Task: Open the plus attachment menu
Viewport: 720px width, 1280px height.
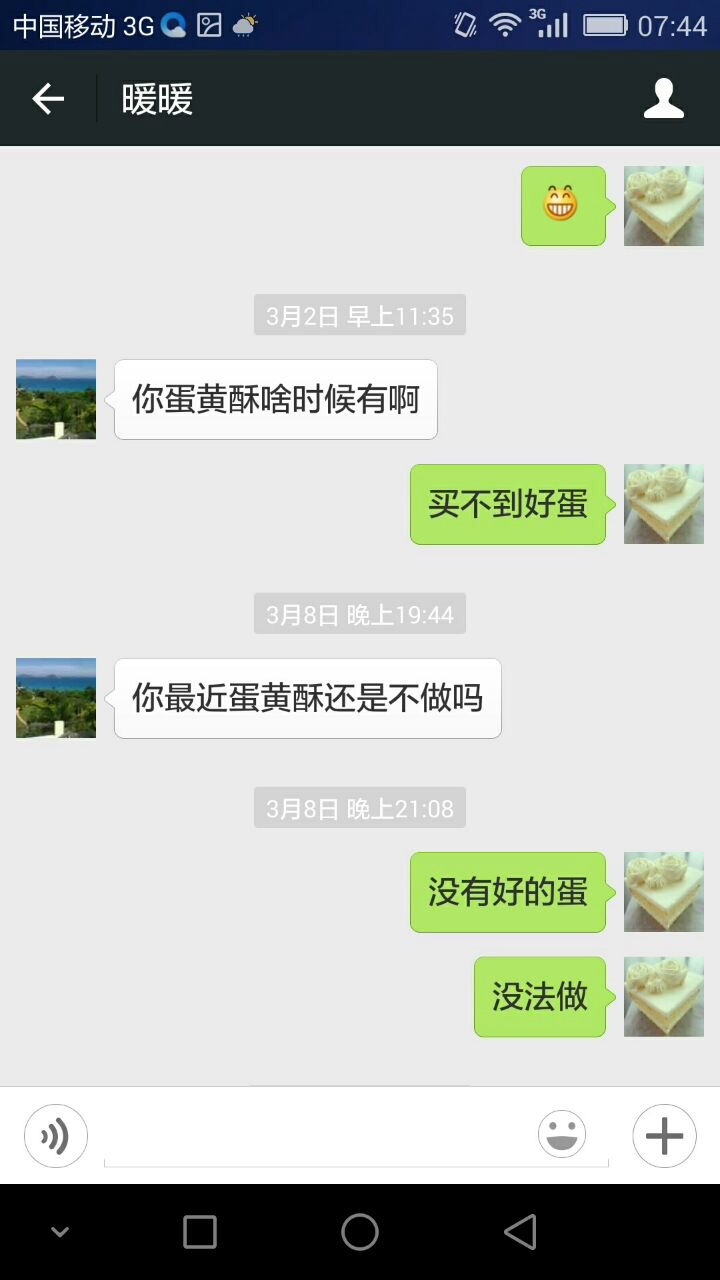Action: [664, 1136]
